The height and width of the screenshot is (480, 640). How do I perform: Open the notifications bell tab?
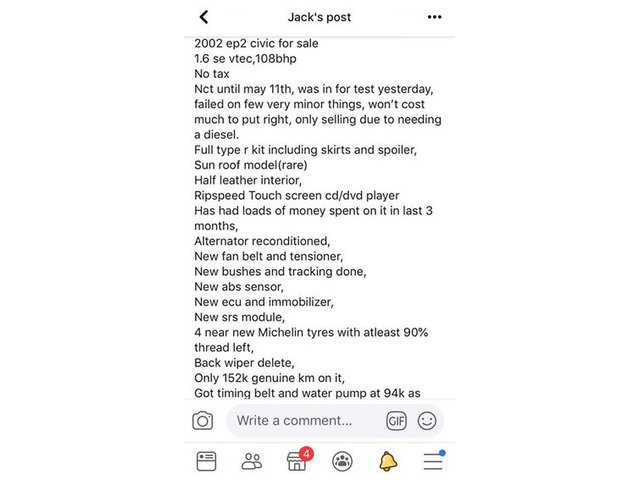[x=388, y=461]
